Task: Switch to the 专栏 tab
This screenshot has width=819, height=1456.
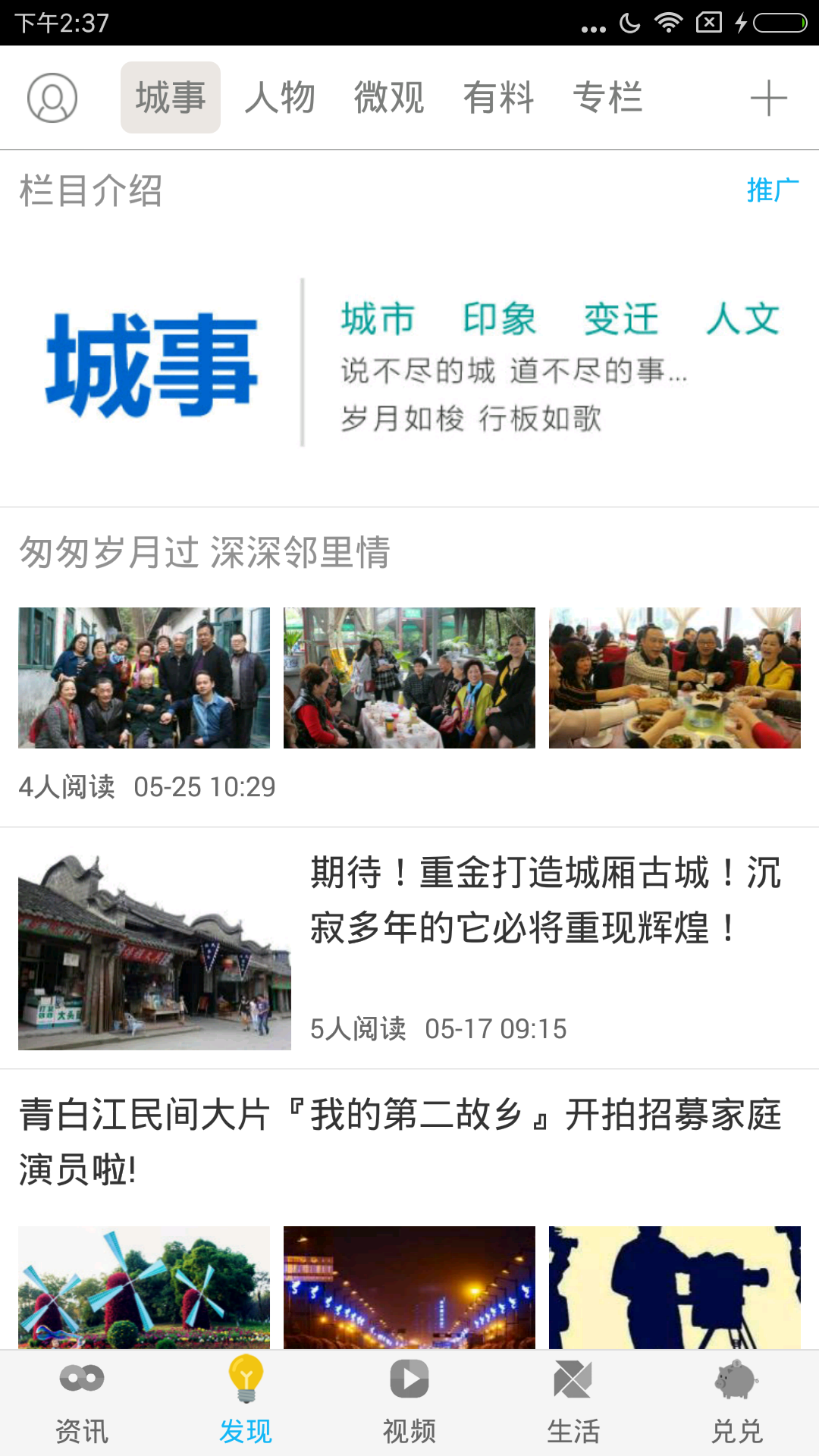Action: (x=607, y=98)
